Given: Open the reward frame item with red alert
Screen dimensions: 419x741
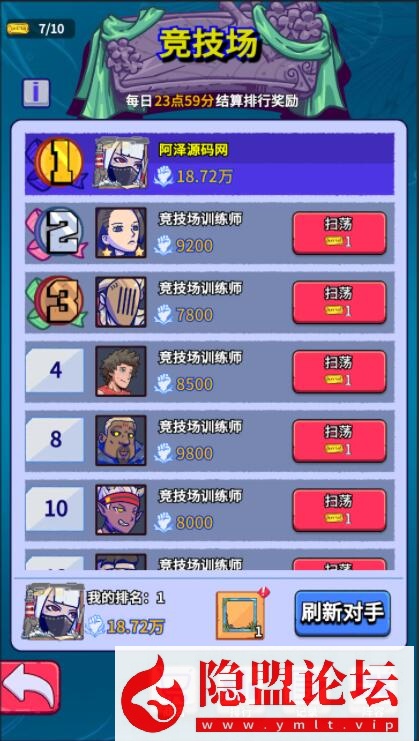Looking at the screenshot, I should (x=241, y=614).
